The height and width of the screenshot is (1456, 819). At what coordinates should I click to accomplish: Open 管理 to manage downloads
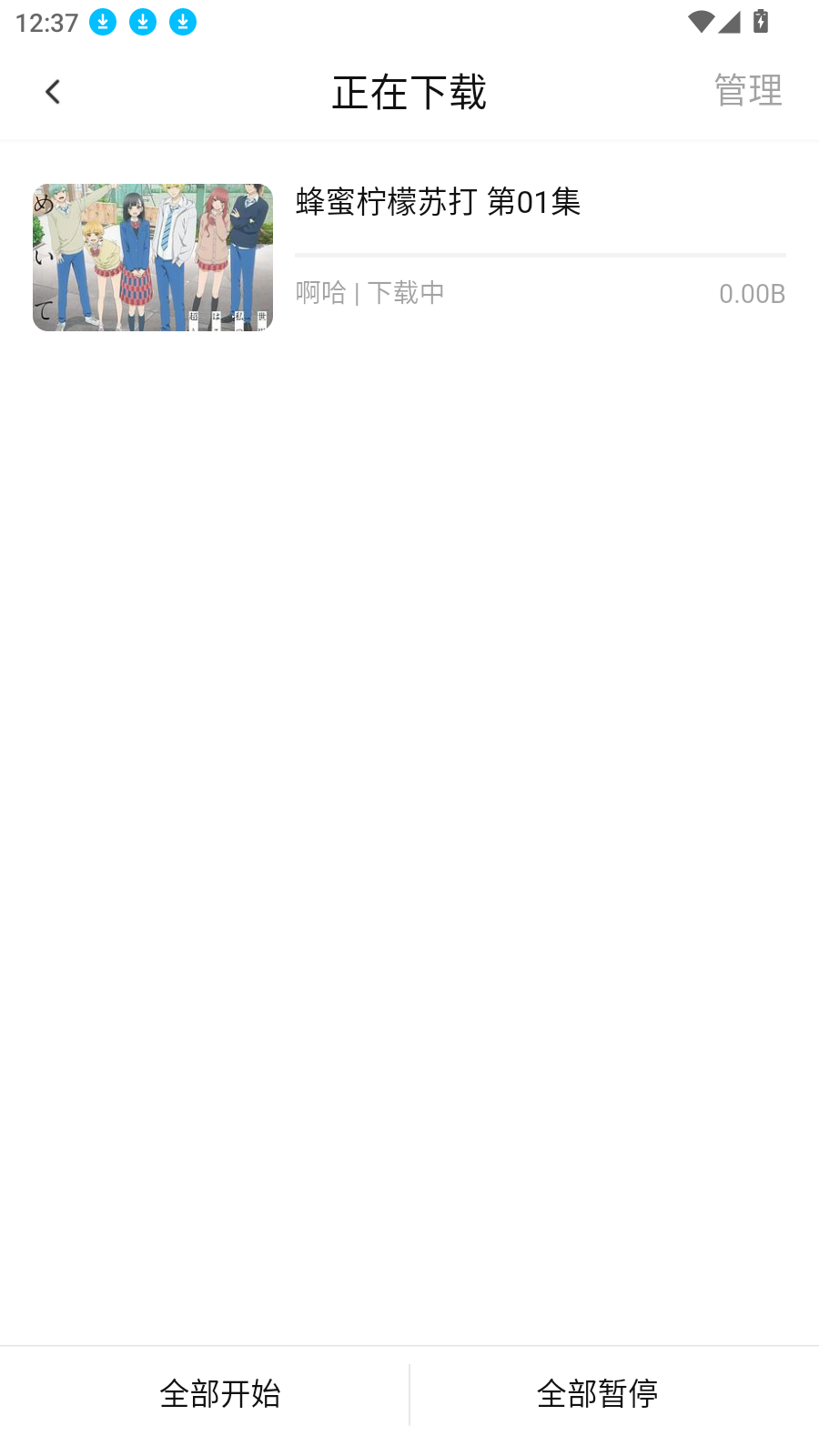pyautogui.click(x=747, y=91)
